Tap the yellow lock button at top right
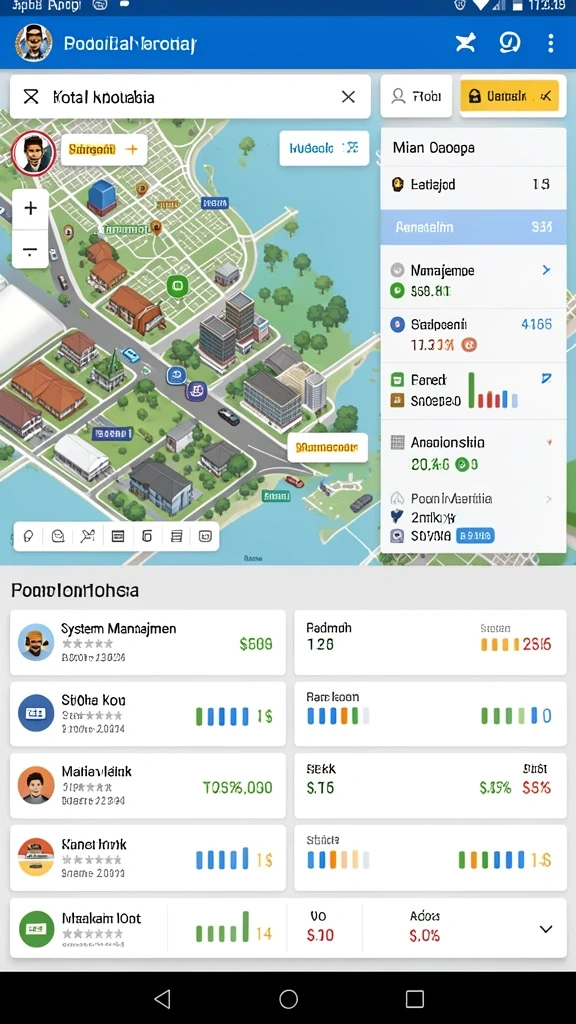The image size is (576, 1024). 509,96
